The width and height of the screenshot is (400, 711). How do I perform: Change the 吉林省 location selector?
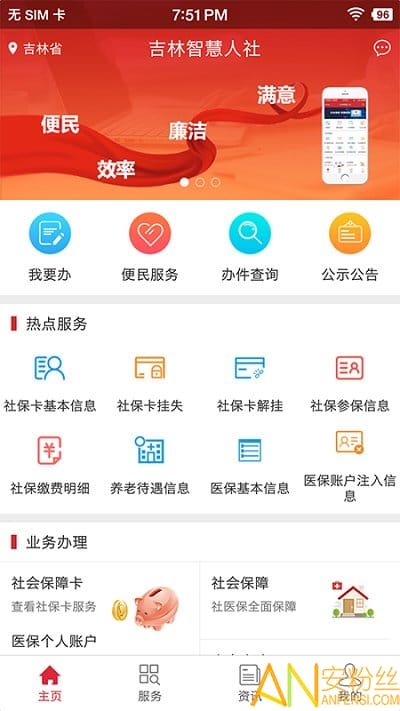pos(35,49)
